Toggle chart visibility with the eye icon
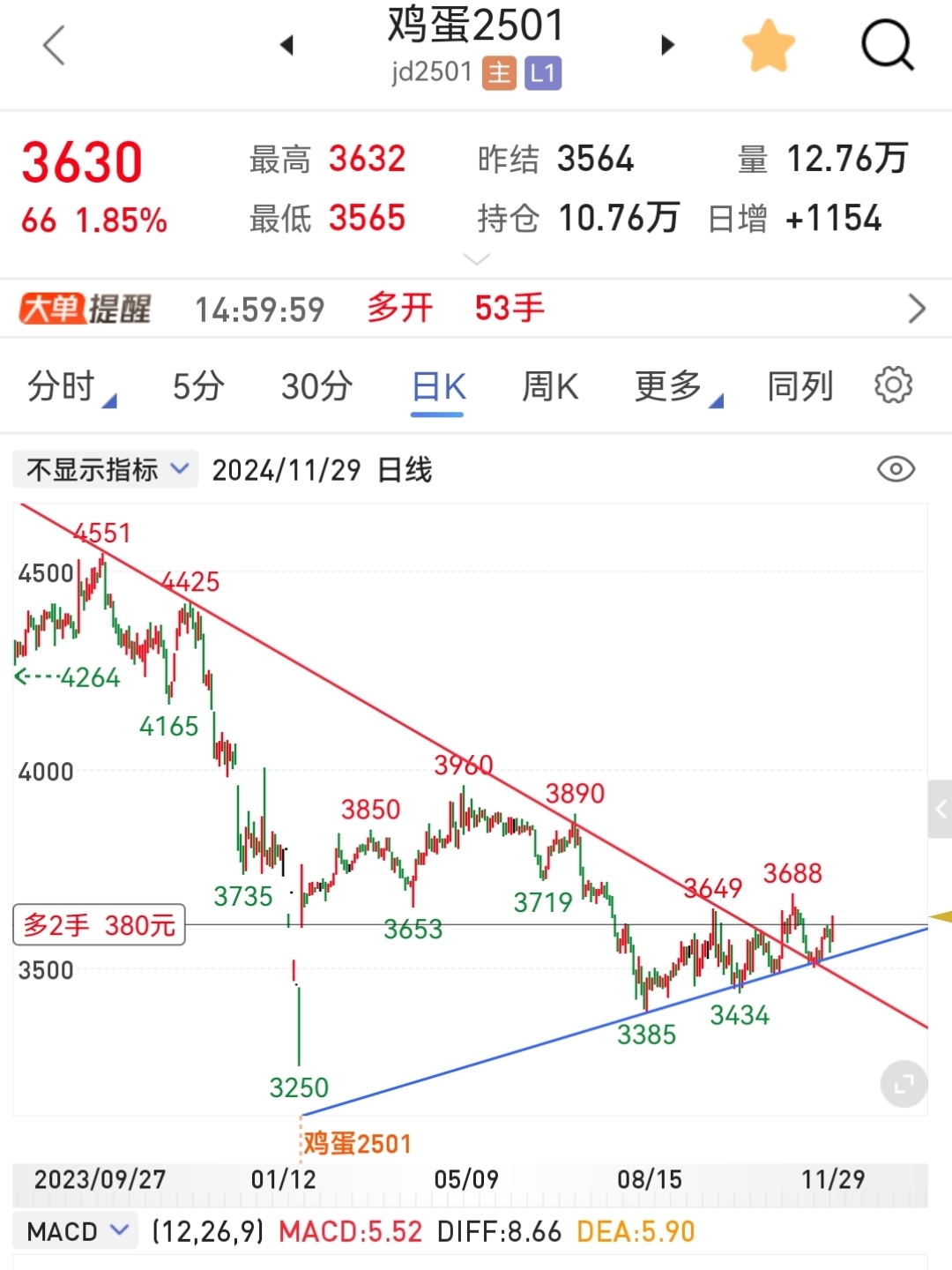The width and height of the screenshot is (952, 1270). (896, 469)
